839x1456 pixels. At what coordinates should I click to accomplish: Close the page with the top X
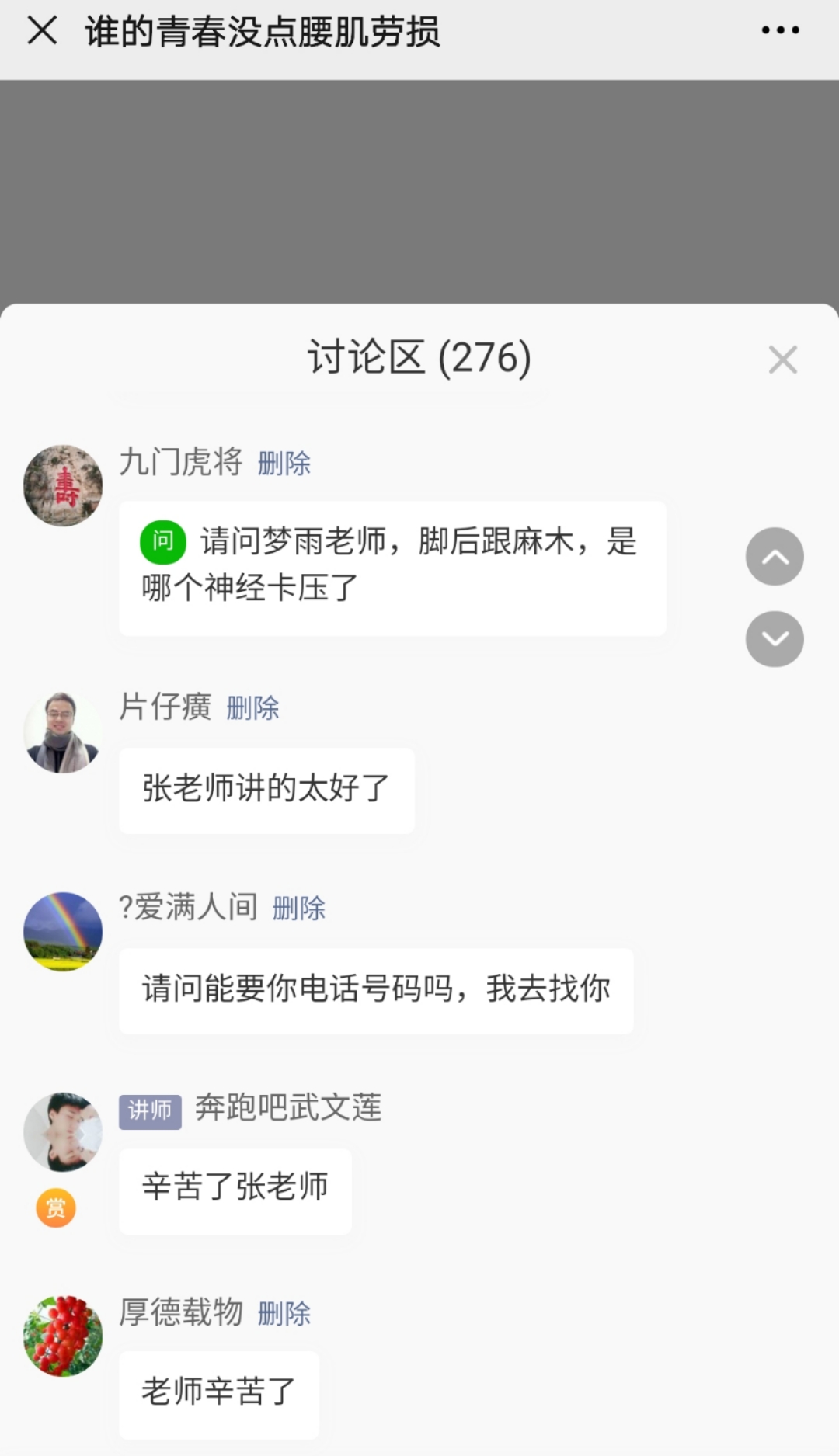(42, 31)
